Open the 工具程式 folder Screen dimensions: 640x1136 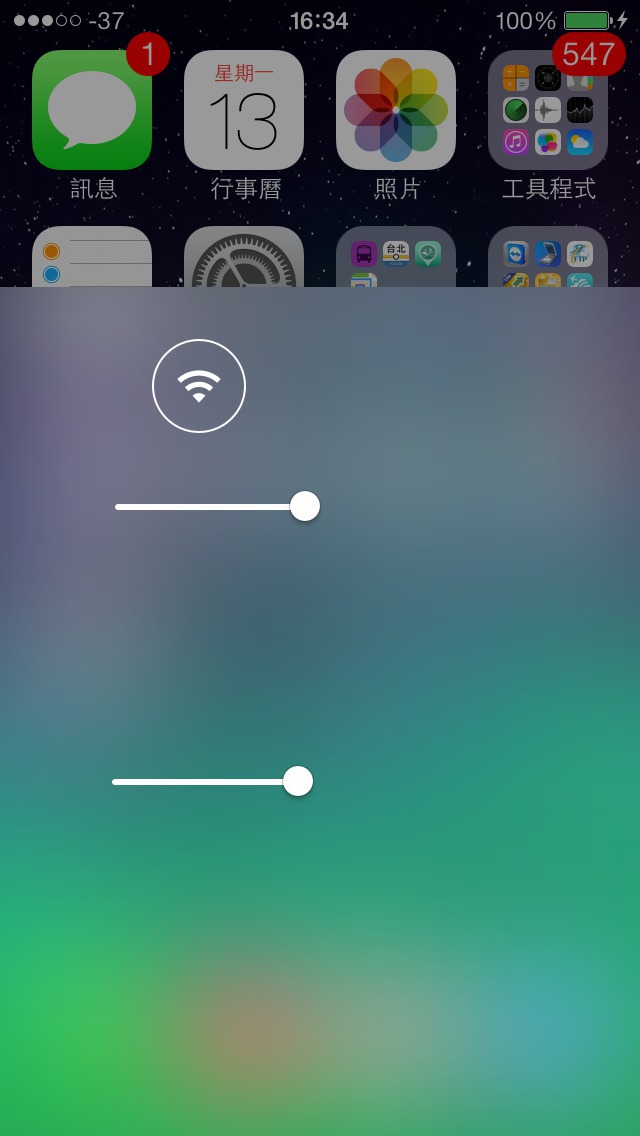[548, 110]
